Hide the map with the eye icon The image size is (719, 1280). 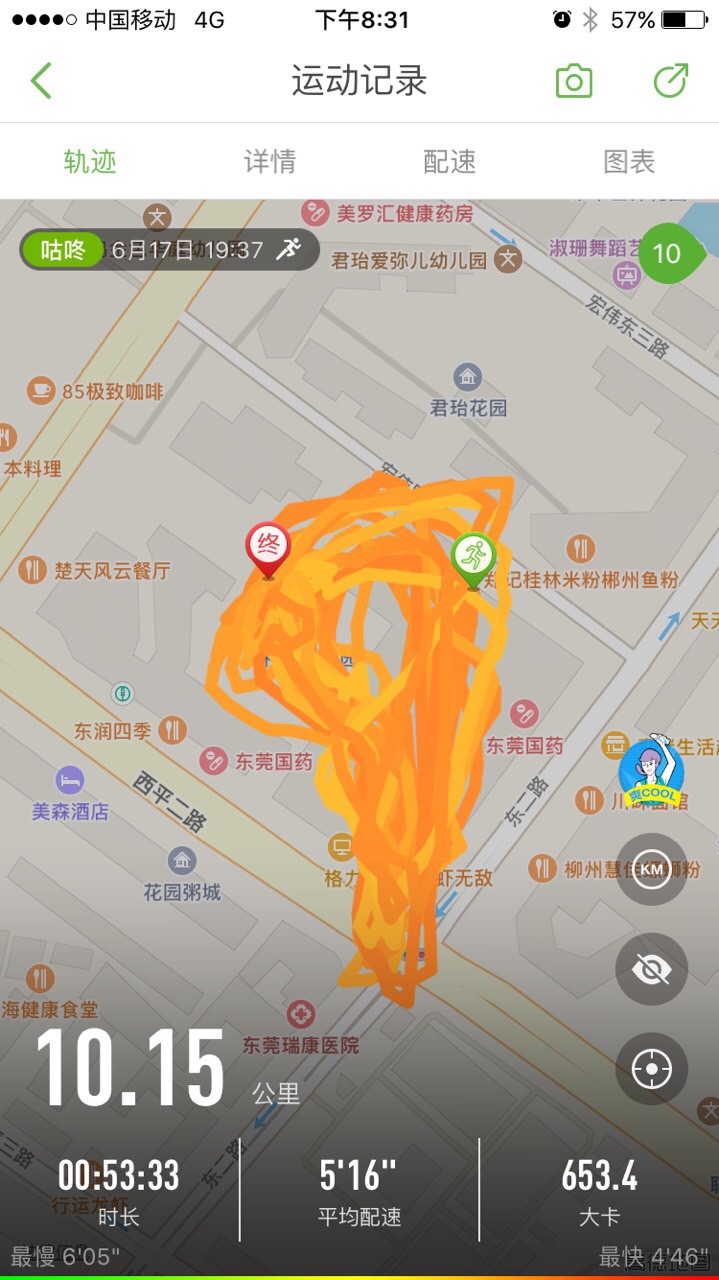point(651,969)
